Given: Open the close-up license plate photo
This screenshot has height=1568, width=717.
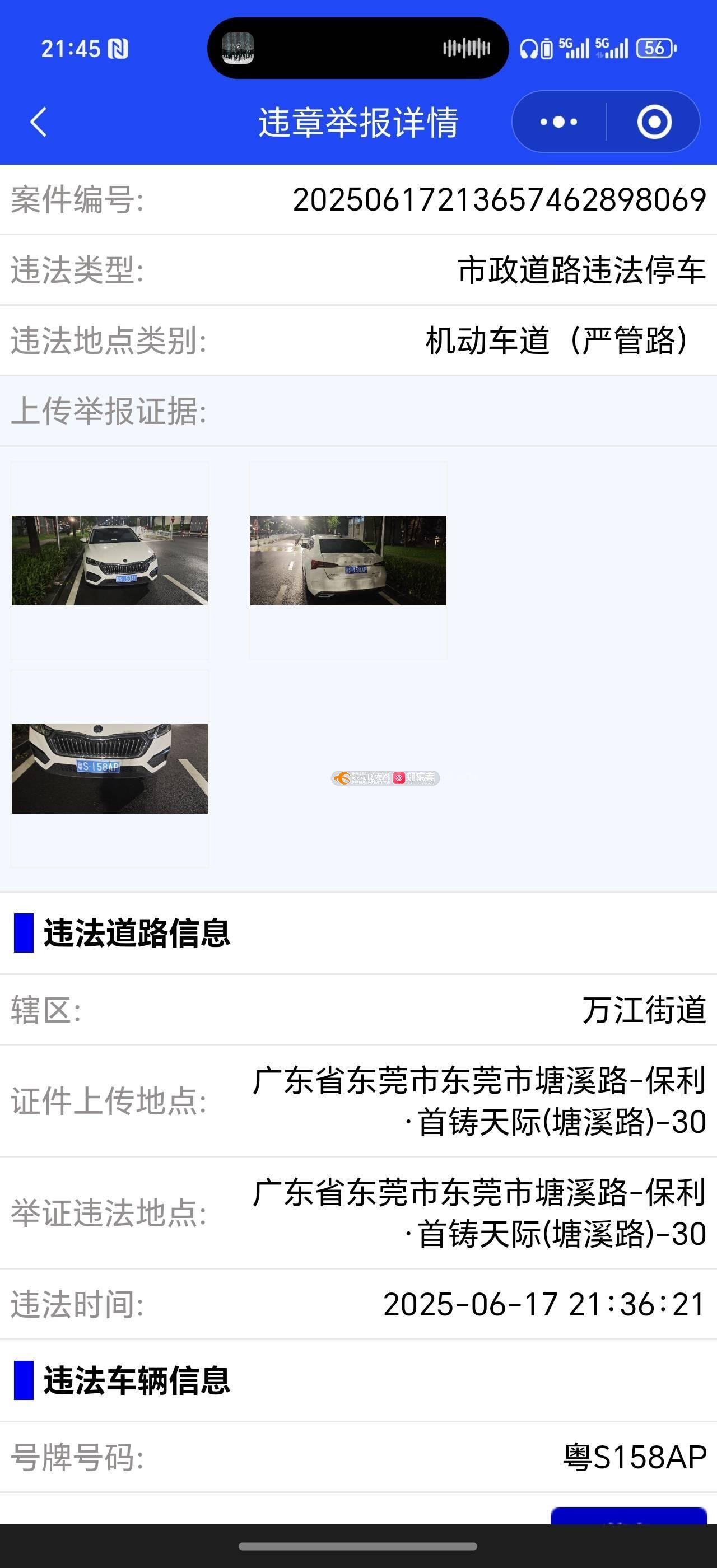Looking at the screenshot, I should 110,768.
